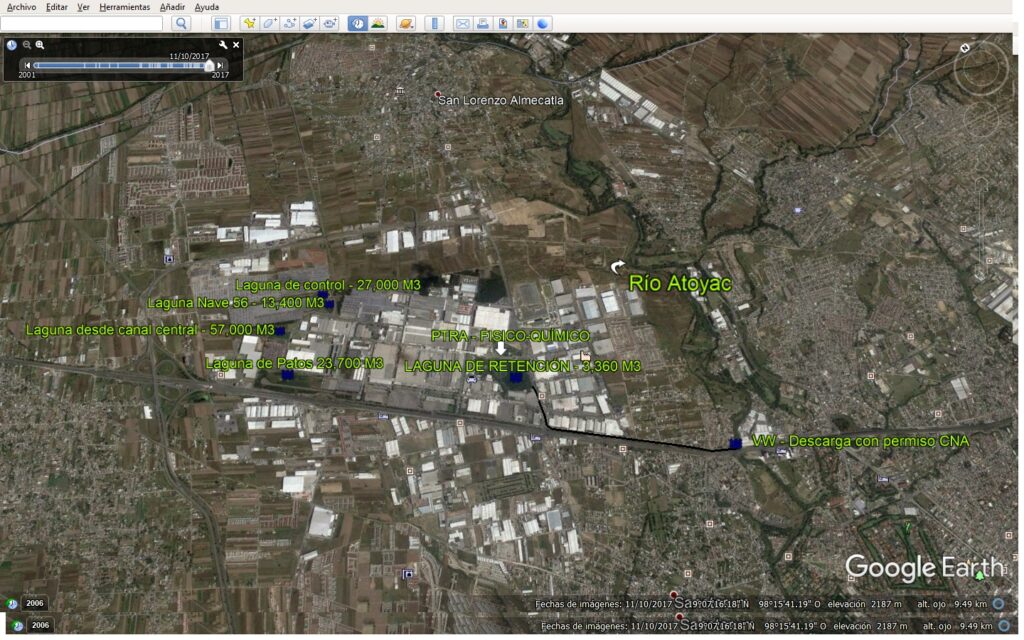This screenshot has width=1024, height=640.
Task: Jump to the previous imagery date
Action: point(27,65)
